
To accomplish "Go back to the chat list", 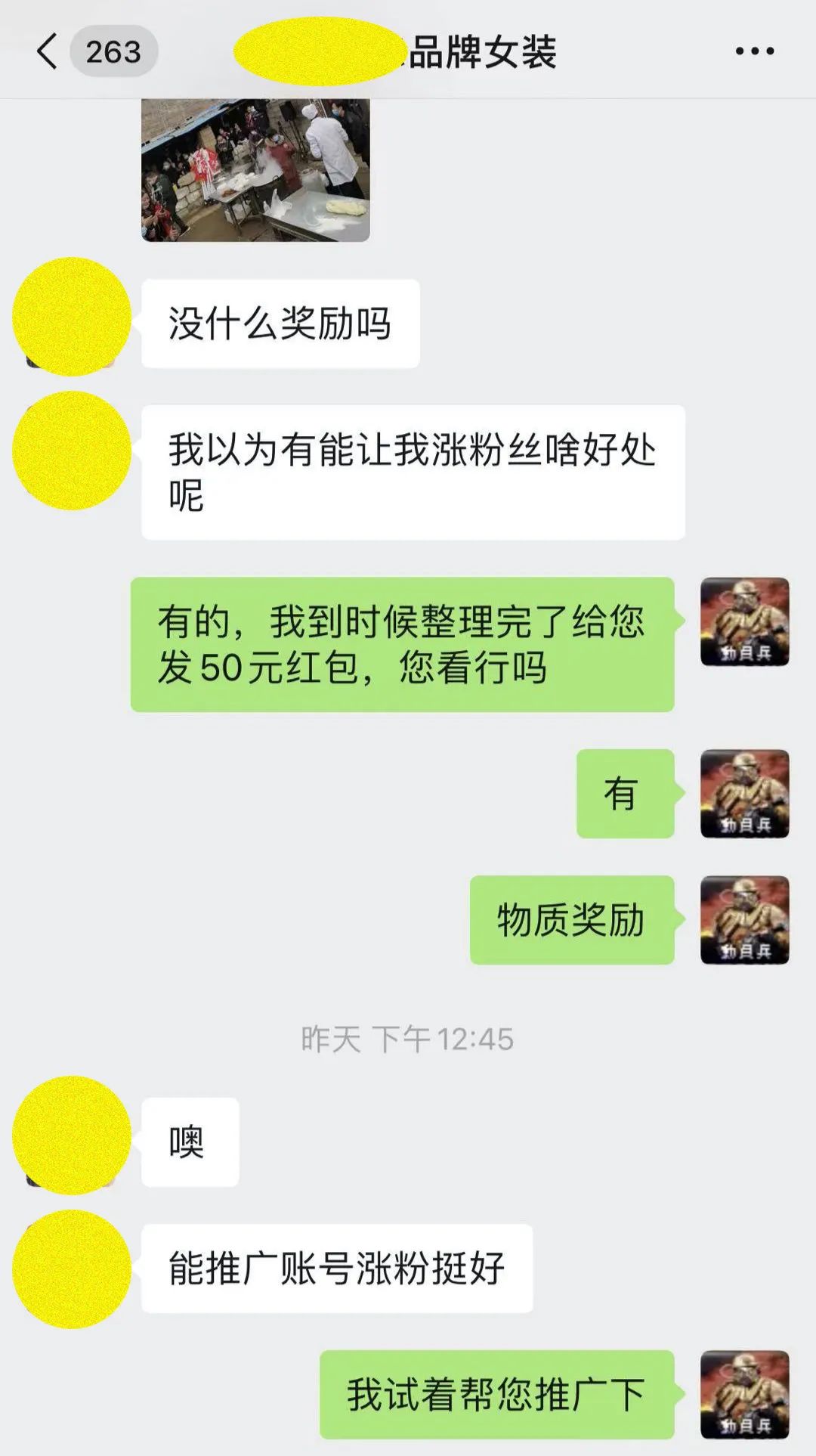I will pyautogui.click(x=47, y=51).
